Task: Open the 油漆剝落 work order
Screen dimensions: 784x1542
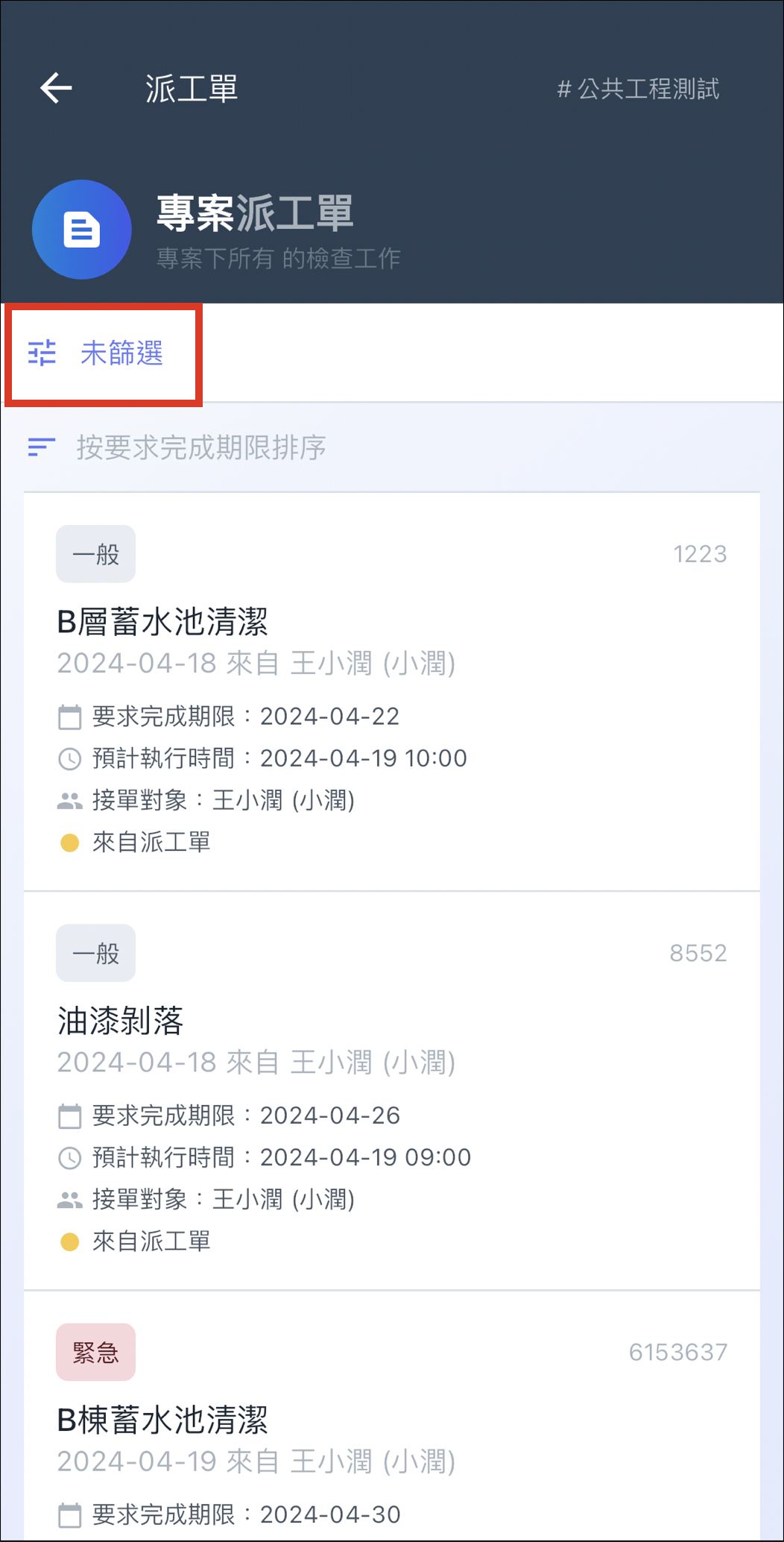Action: point(121,1021)
